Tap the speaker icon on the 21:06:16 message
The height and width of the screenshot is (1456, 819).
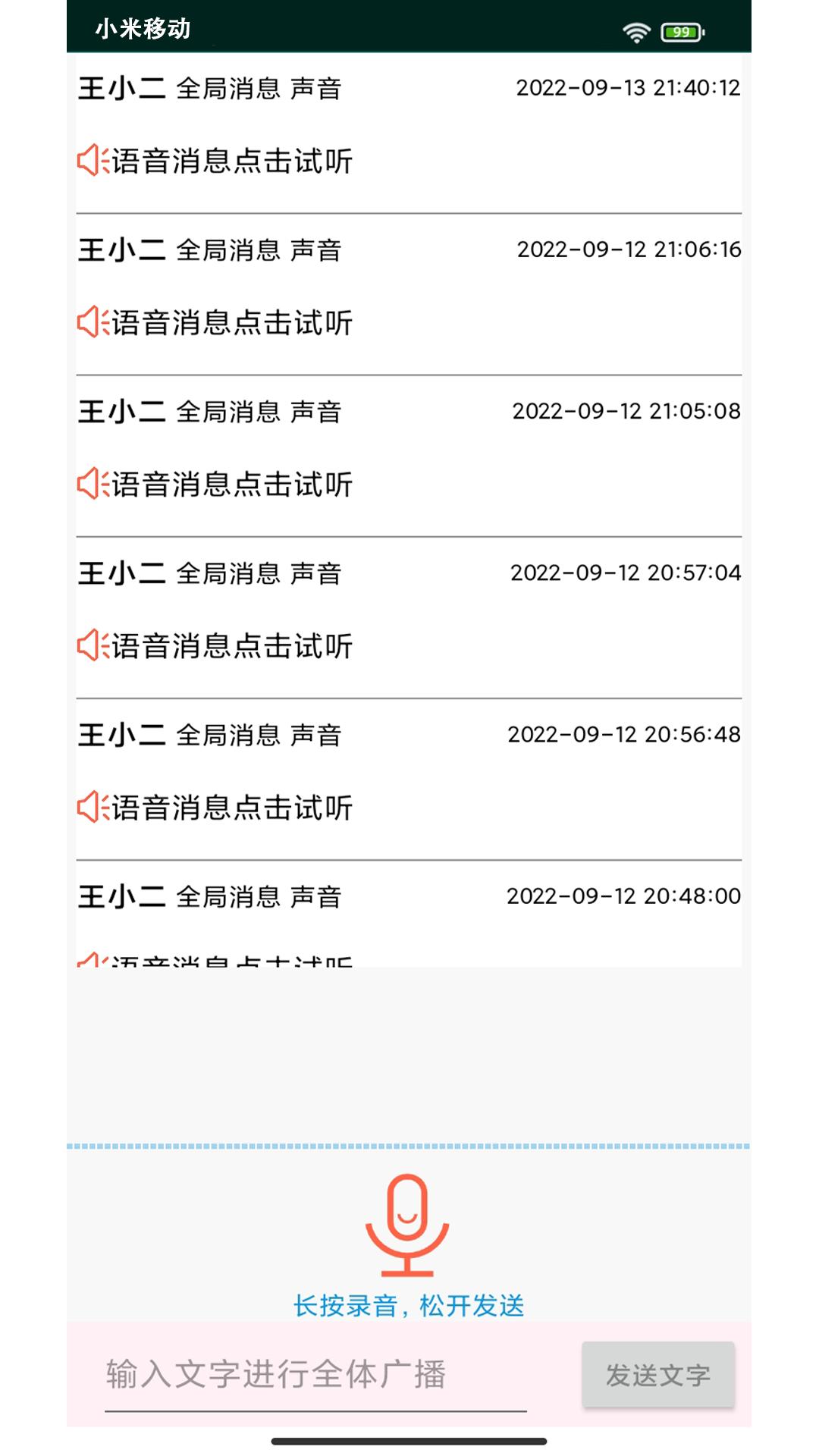pyautogui.click(x=91, y=324)
